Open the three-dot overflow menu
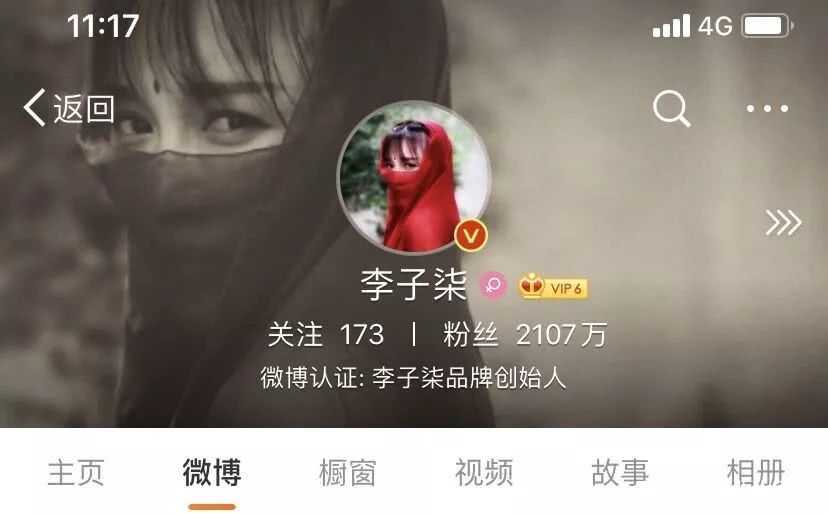This screenshot has height=514, width=828. pyautogui.click(x=767, y=108)
